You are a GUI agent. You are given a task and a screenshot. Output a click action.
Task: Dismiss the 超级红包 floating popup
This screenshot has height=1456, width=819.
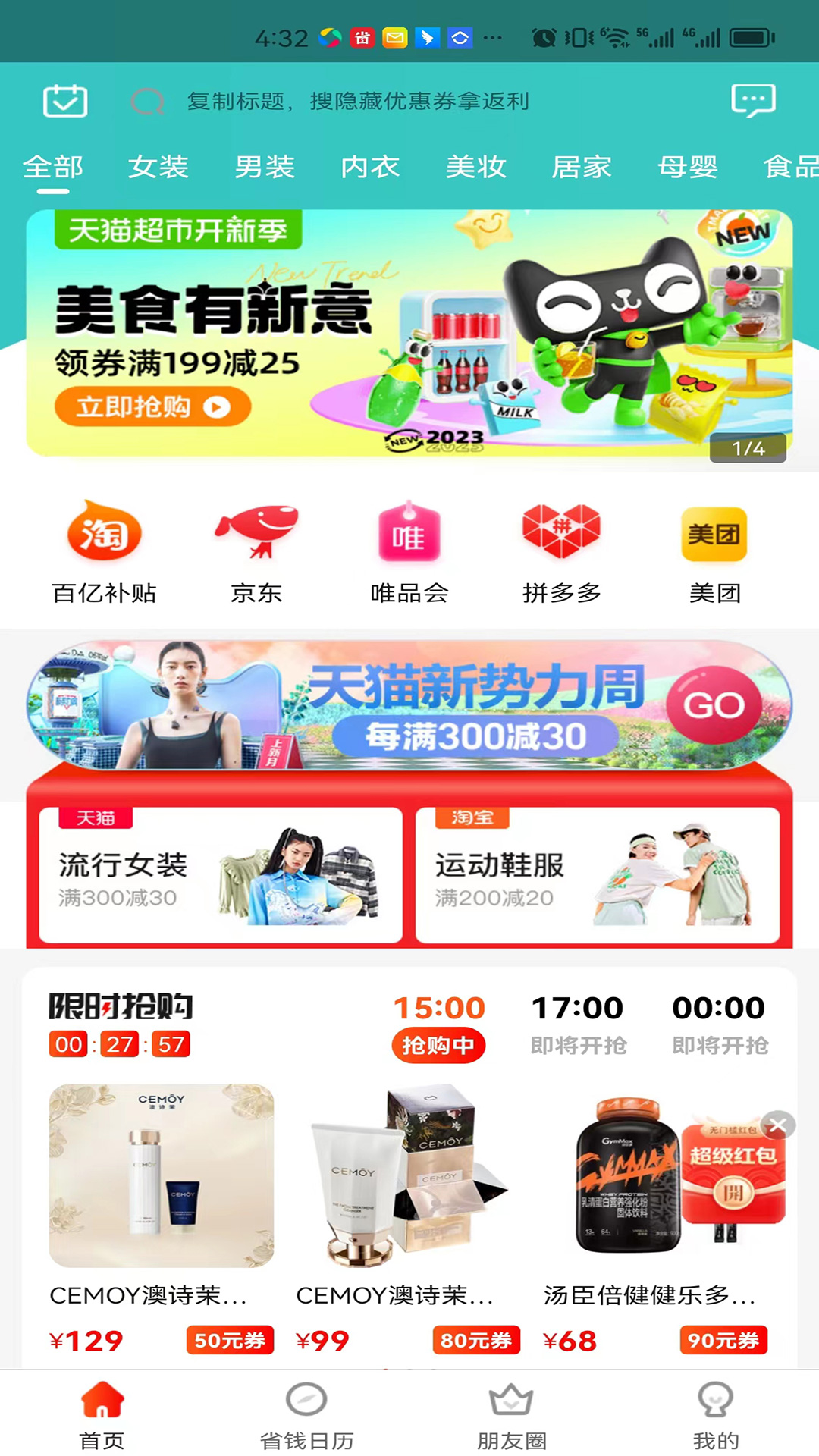click(778, 1125)
